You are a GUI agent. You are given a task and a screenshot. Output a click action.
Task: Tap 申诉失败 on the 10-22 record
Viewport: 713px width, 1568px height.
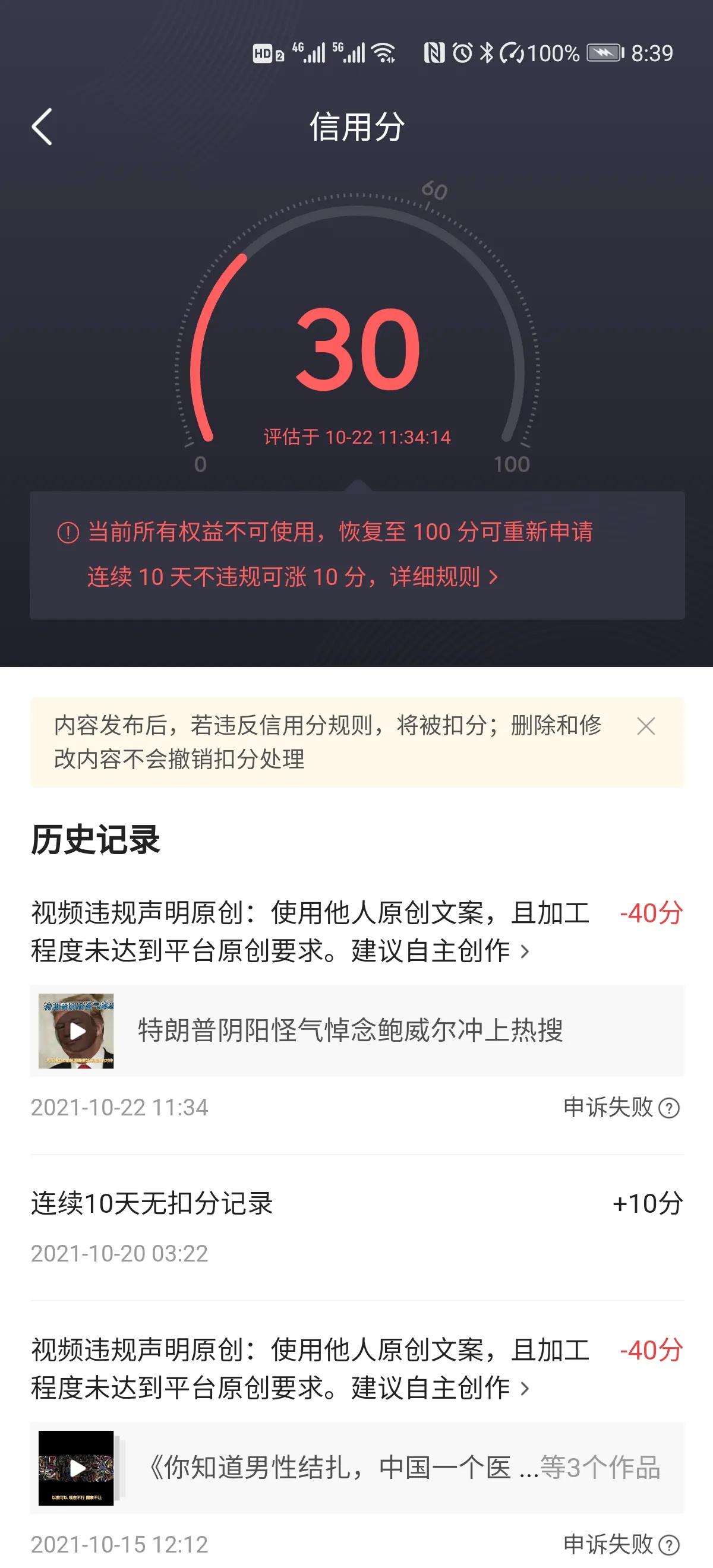608,1108
